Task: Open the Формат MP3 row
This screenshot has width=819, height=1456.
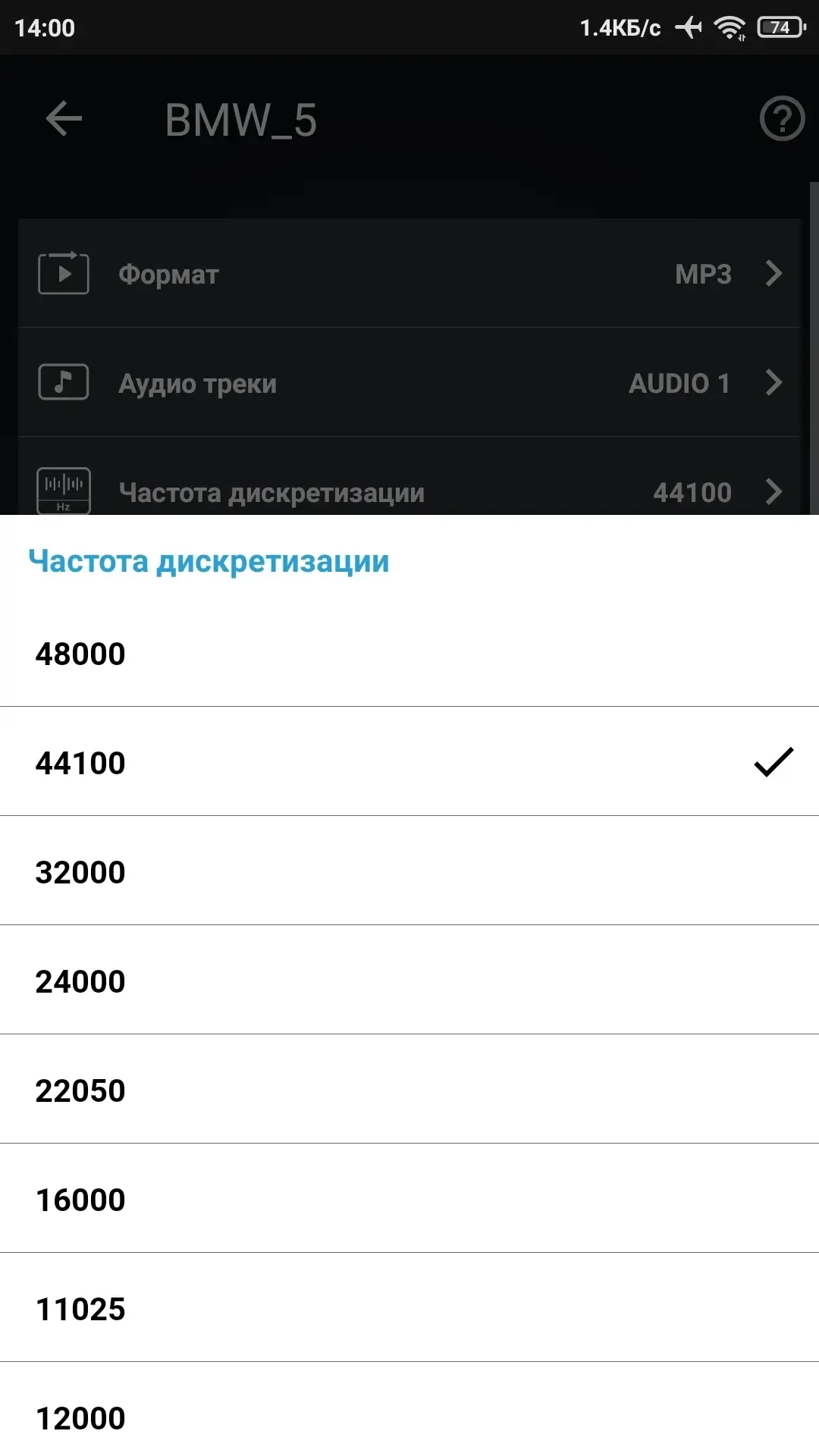Action: [409, 274]
